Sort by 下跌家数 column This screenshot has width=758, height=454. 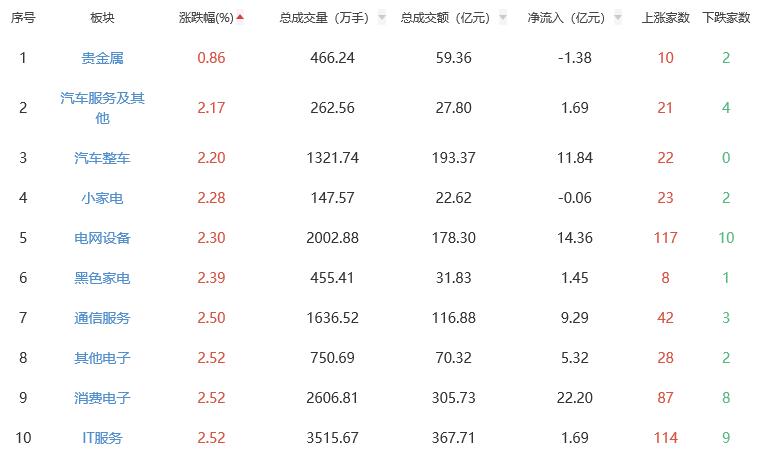[726, 18]
